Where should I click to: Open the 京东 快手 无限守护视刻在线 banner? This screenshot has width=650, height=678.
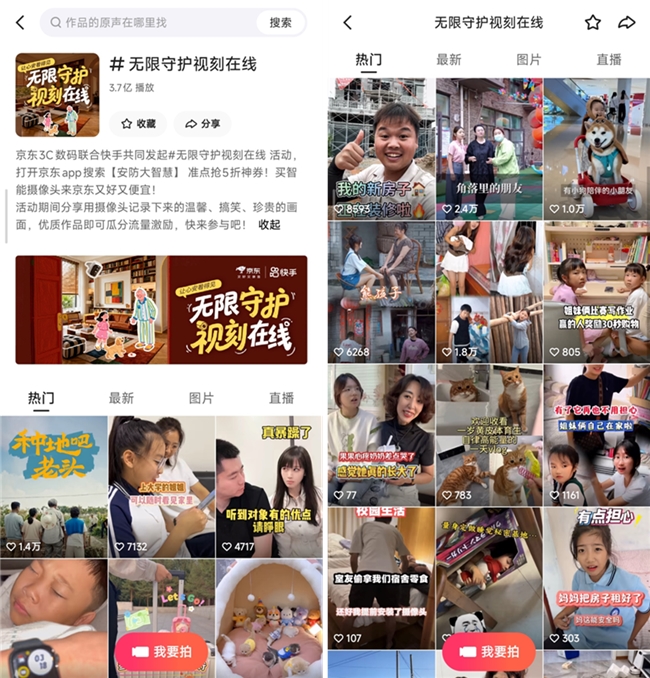pyautogui.click(x=161, y=309)
